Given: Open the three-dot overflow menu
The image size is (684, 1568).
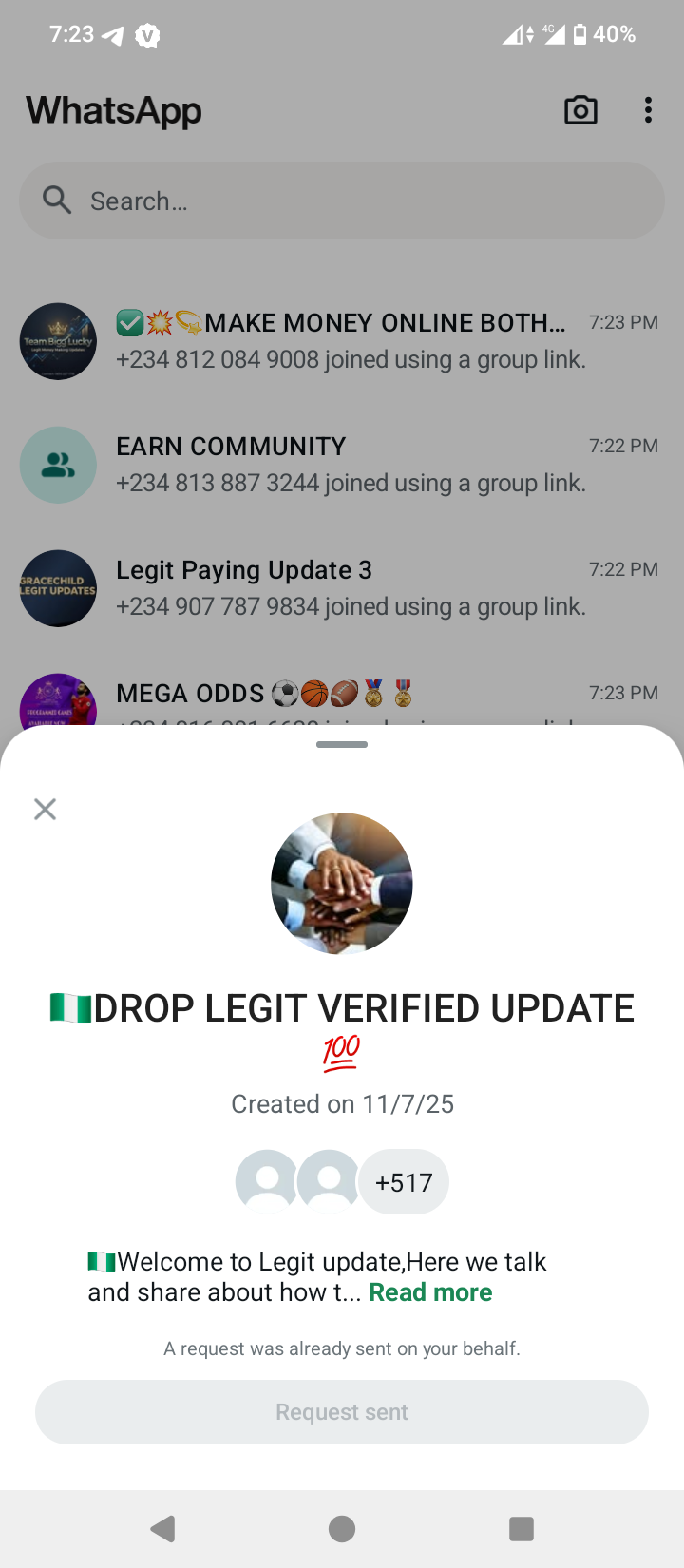Looking at the screenshot, I should (648, 110).
